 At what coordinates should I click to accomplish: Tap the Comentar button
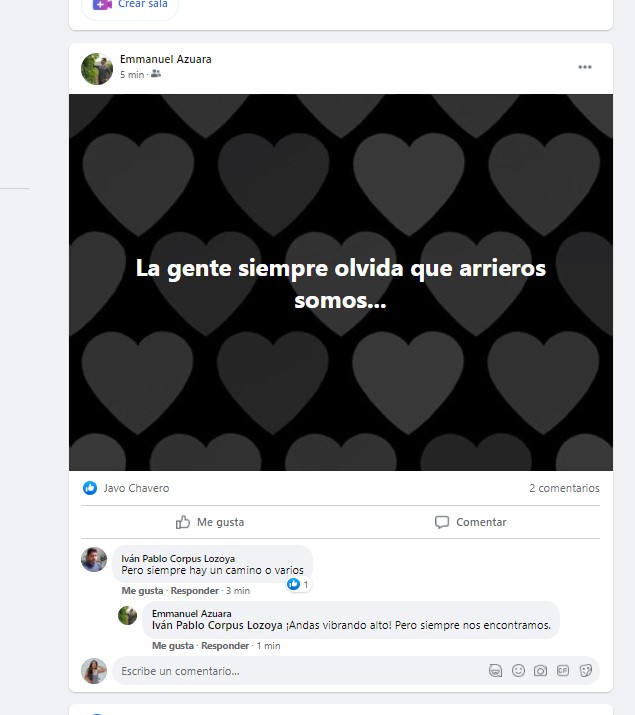pyautogui.click(x=470, y=522)
